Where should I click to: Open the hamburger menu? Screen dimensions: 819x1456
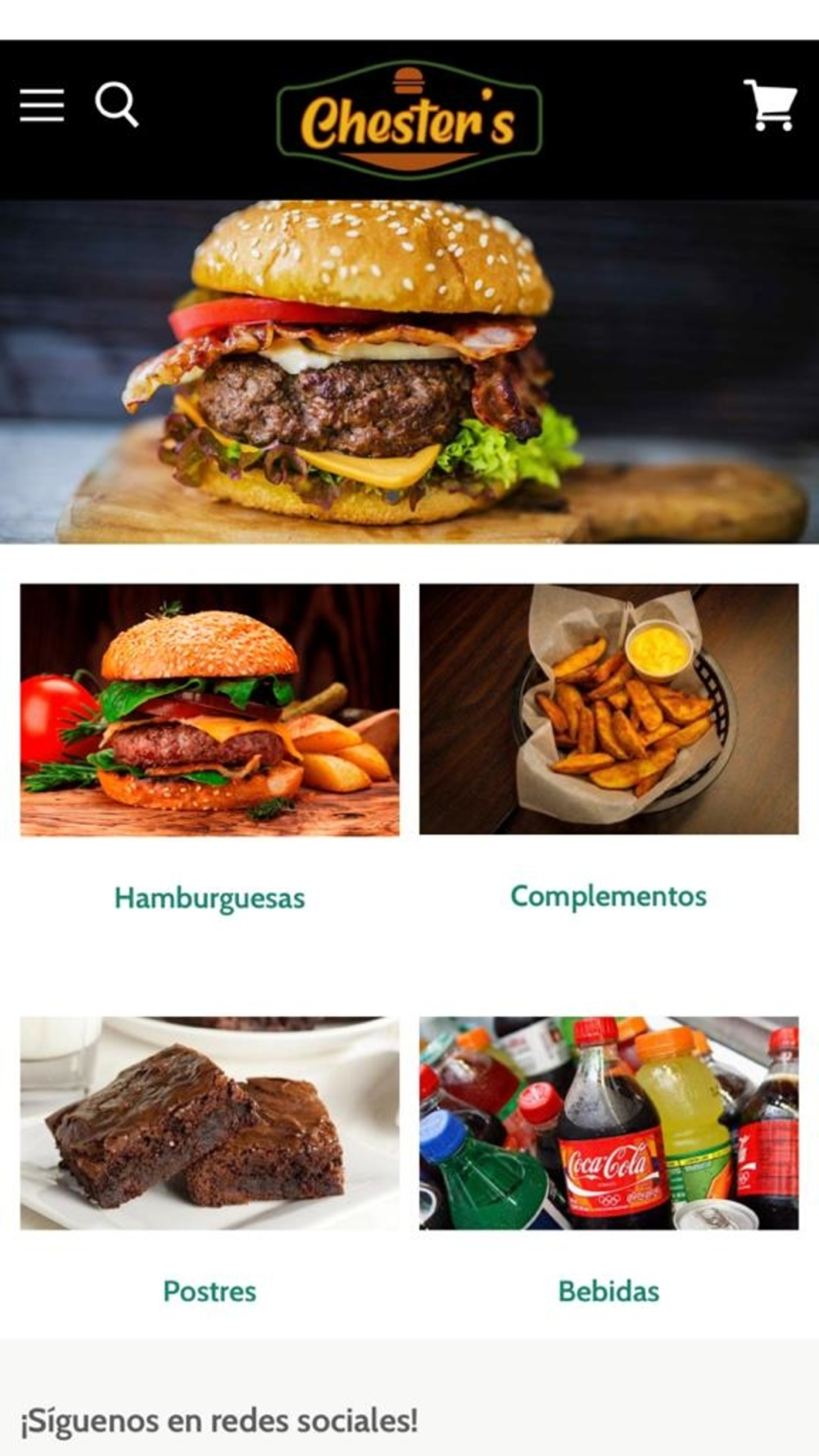[x=42, y=106]
